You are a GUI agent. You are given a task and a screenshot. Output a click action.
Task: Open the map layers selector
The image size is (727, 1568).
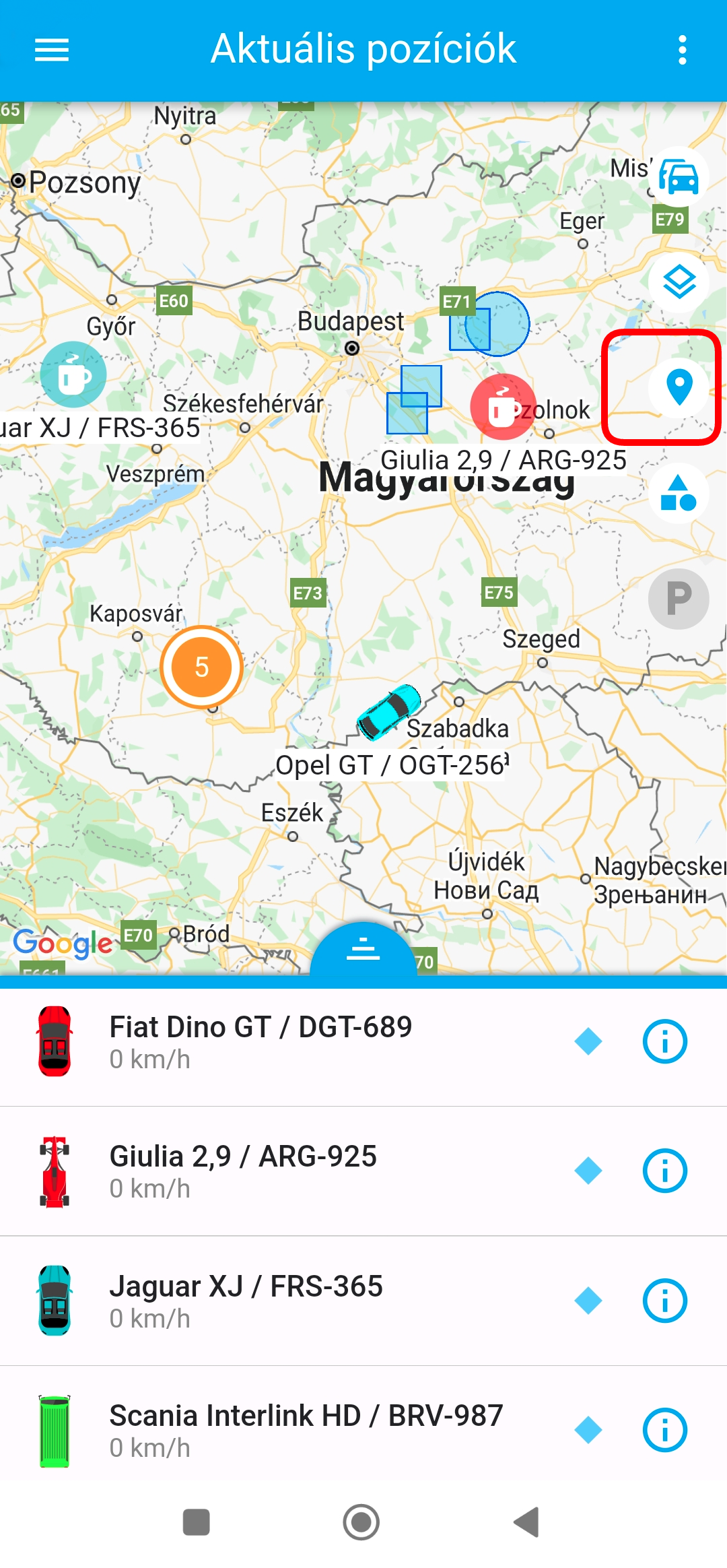click(679, 282)
